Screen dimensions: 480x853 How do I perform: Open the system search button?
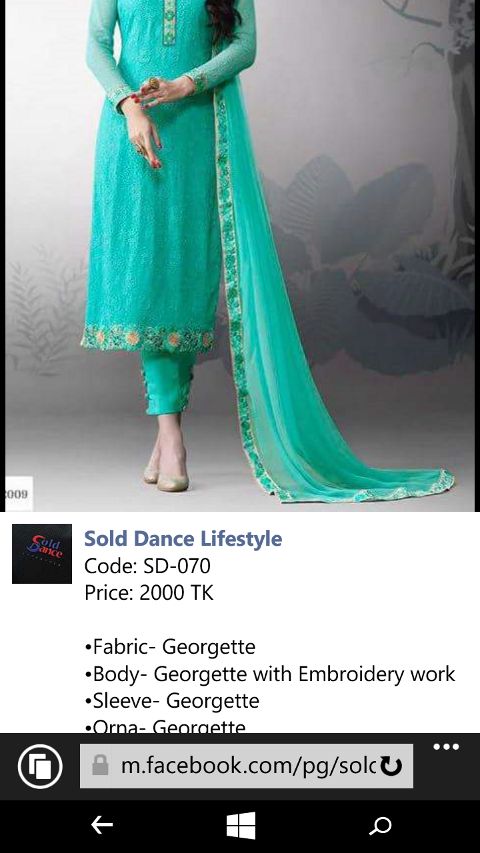[x=380, y=826]
